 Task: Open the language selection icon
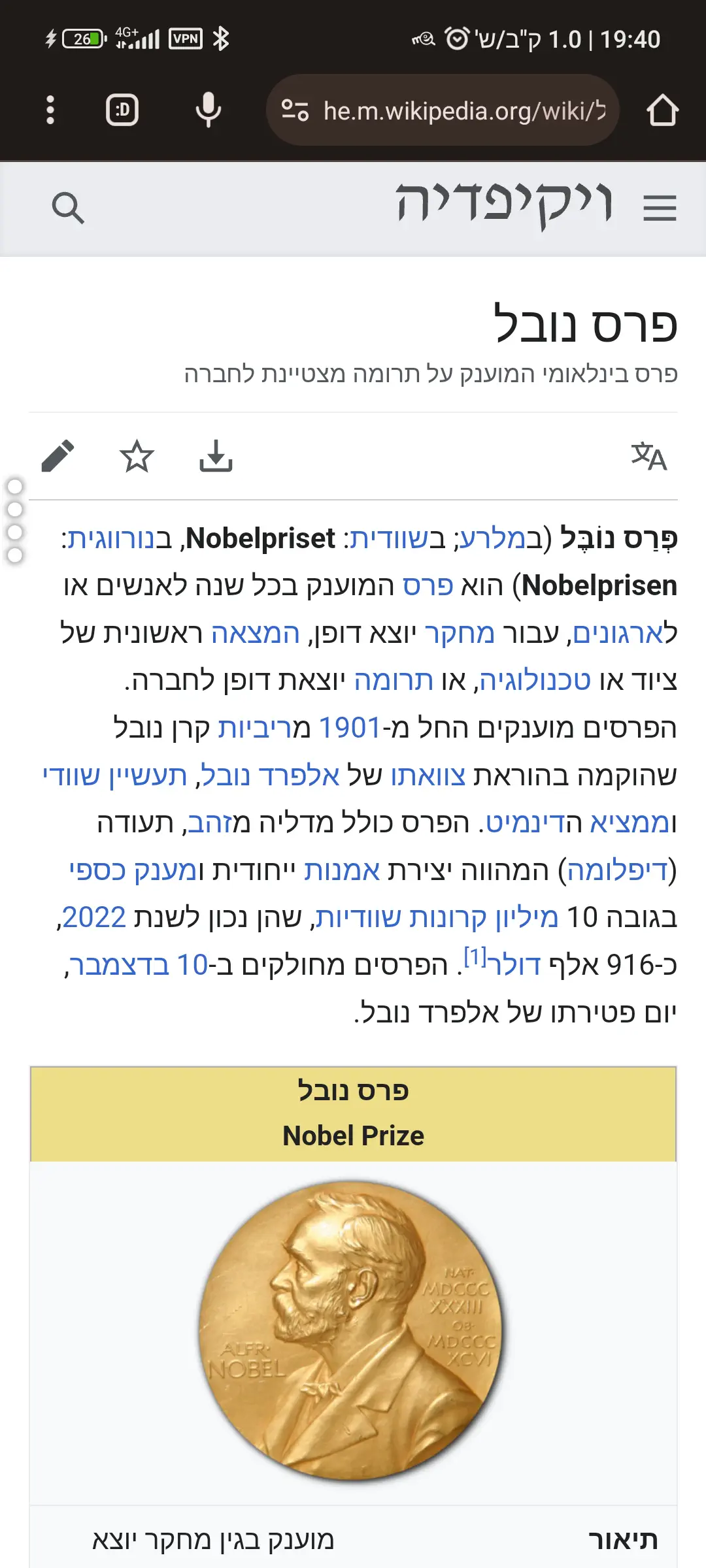click(648, 456)
